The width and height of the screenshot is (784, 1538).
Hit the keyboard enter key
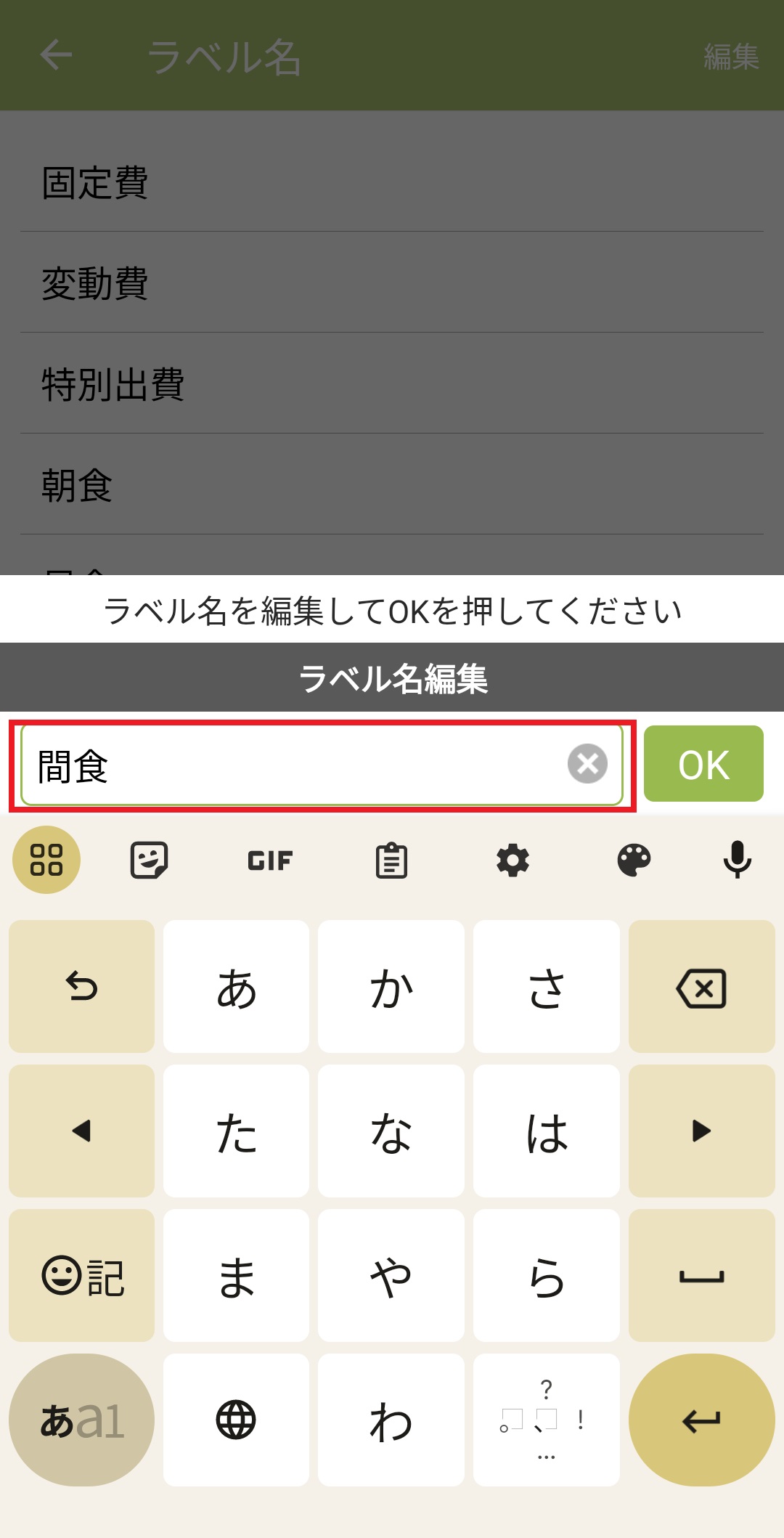tap(701, 1420)
